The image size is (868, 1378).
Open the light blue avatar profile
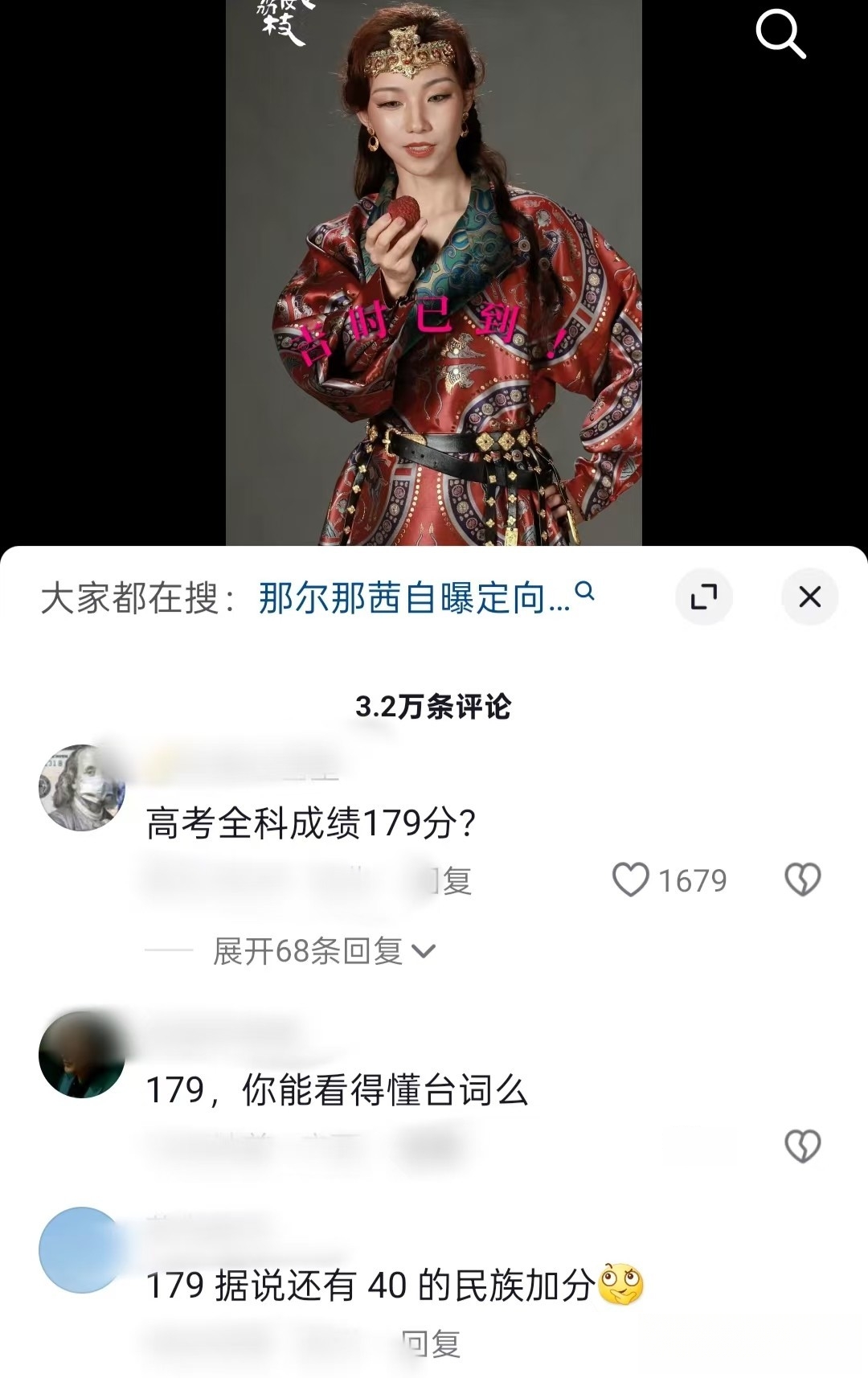[x=80, y=1250]
